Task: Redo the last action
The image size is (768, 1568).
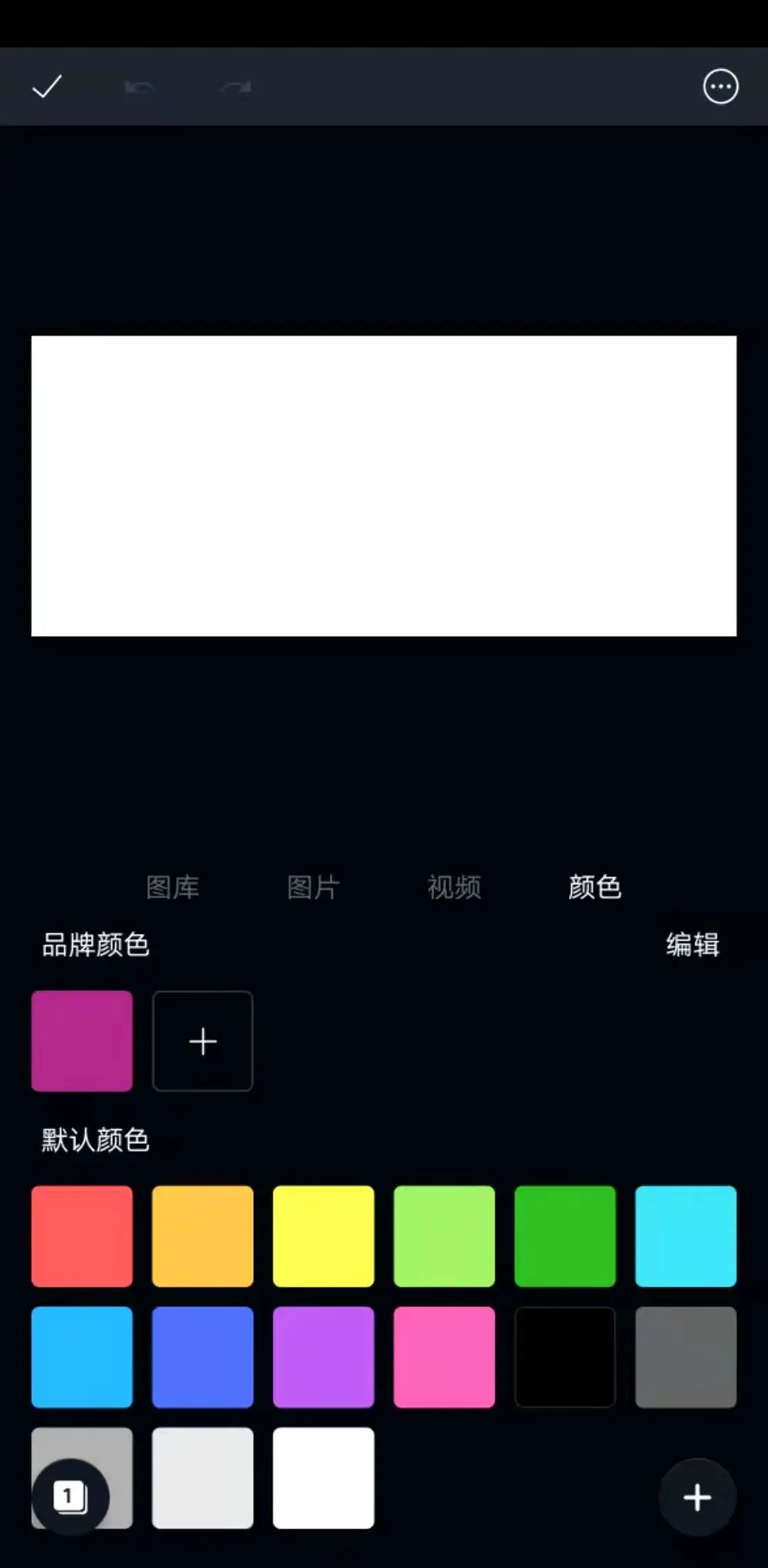Action: tap(235, 87)
